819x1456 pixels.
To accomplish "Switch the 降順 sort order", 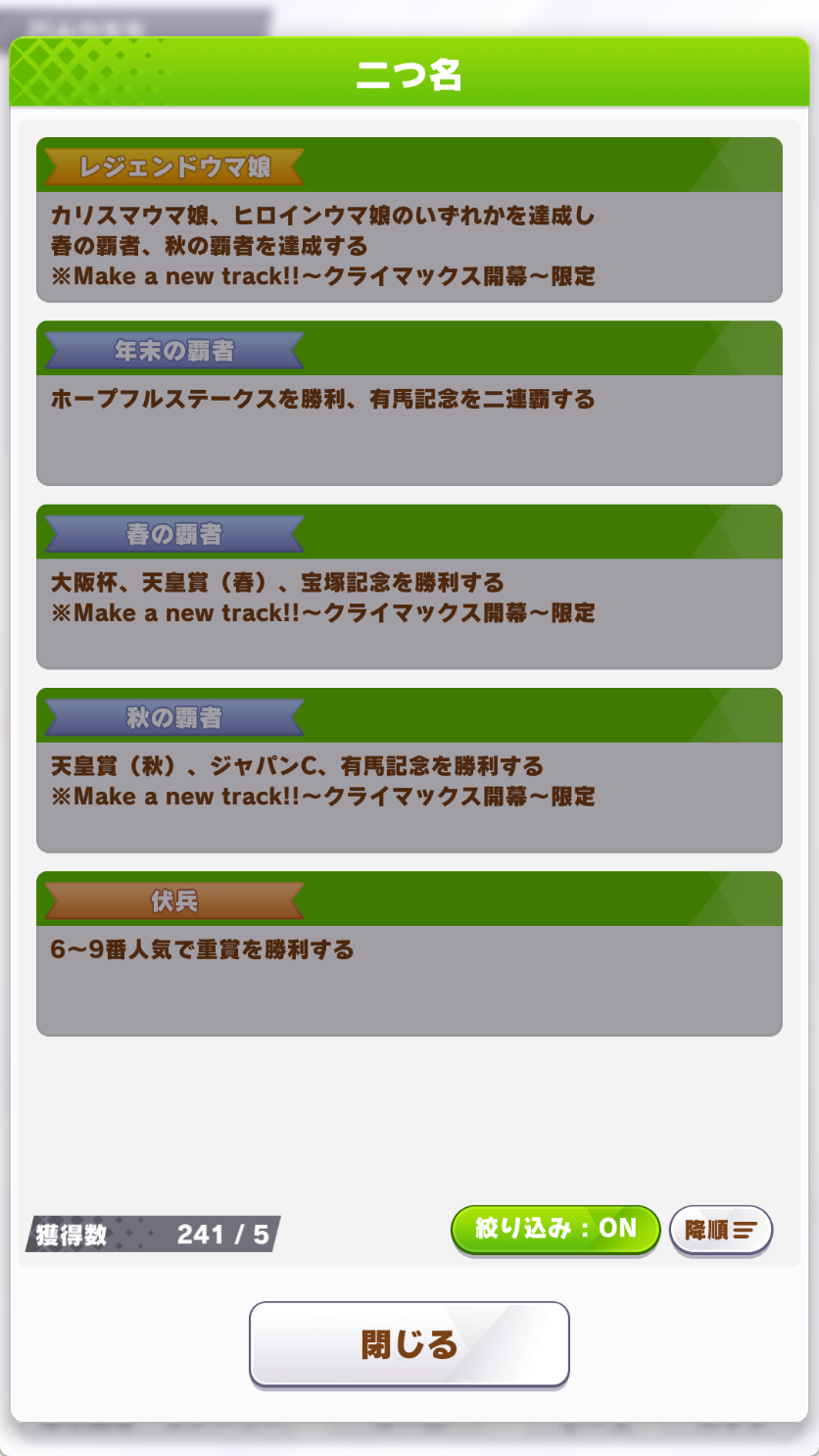I will [x=721, y=1230].
